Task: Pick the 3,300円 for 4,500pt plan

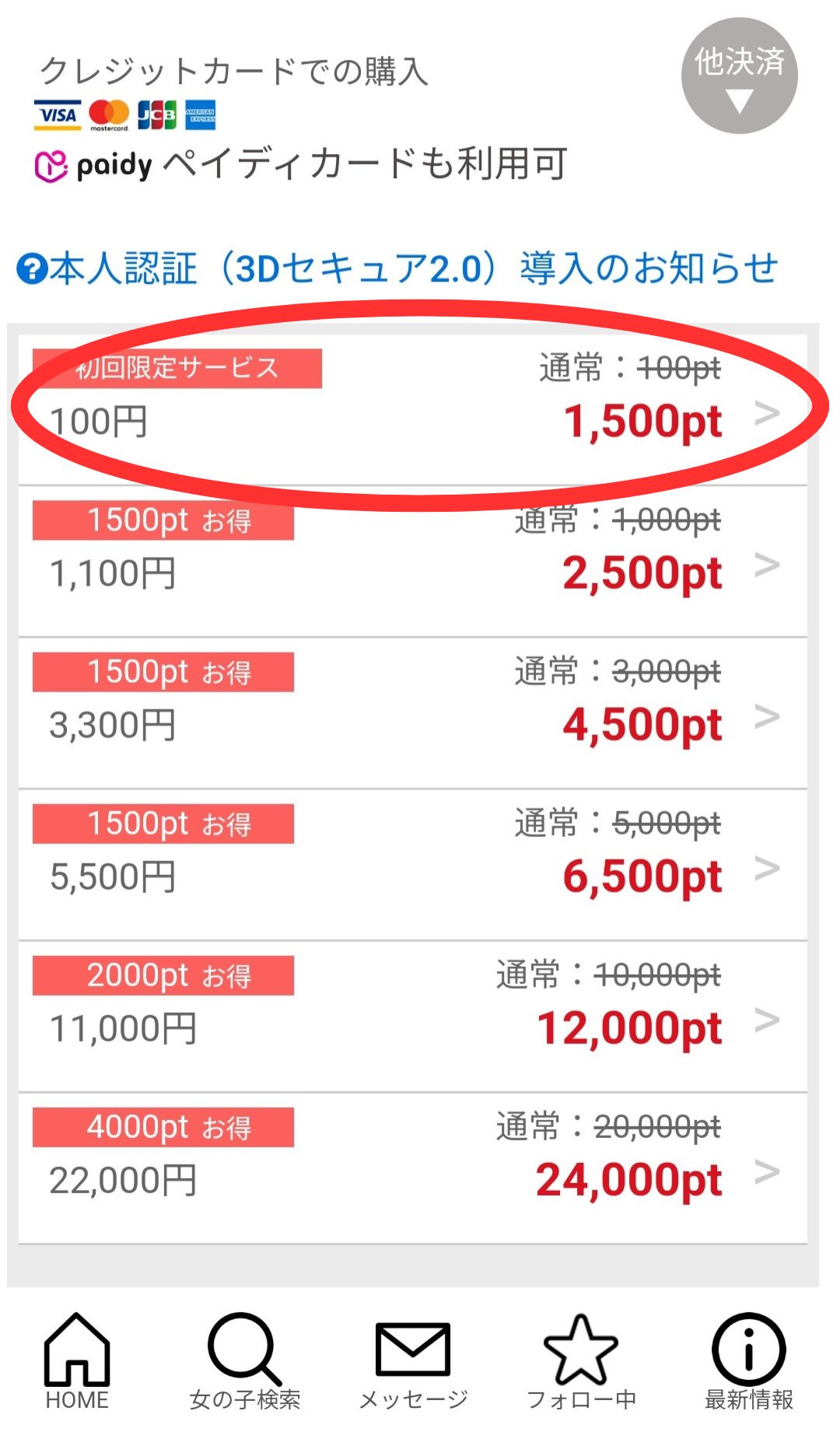Action: tap(413, 713)
